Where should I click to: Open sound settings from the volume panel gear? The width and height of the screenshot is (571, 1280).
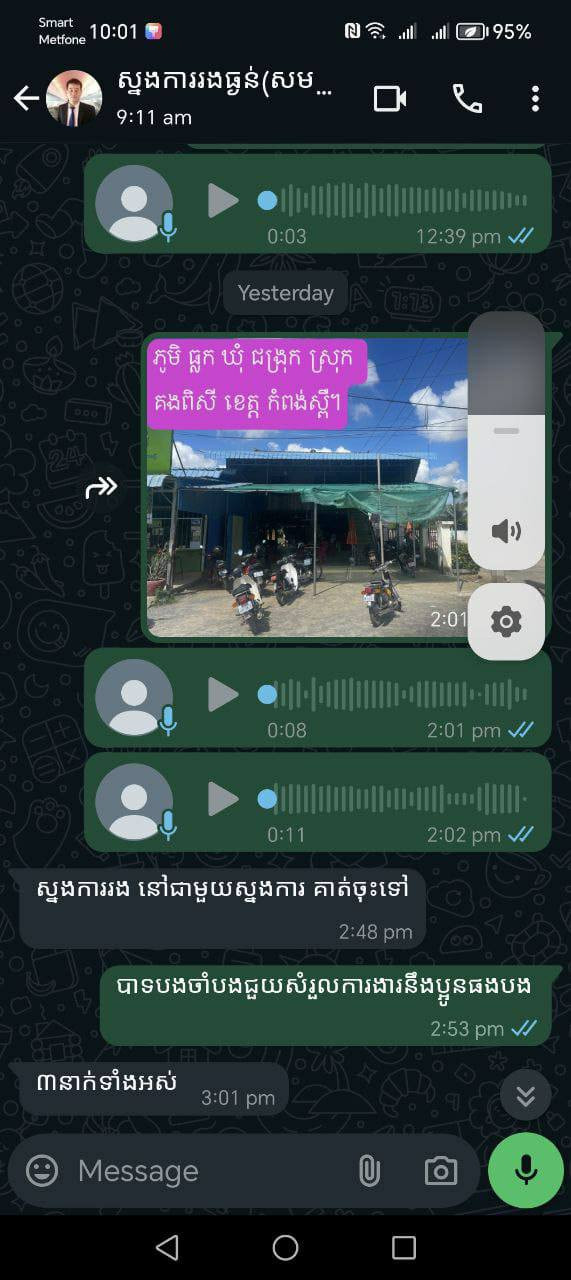click(x=506, y=622)
